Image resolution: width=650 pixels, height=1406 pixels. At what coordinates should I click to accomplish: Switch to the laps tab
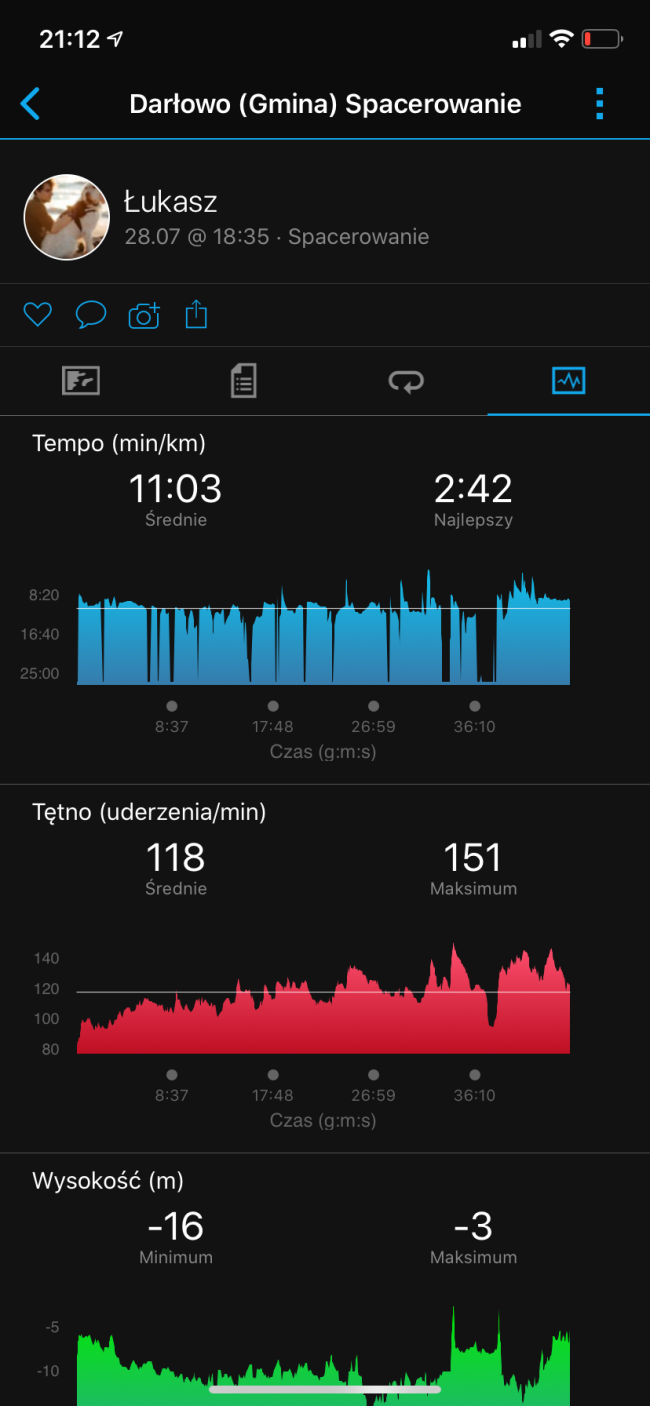click(x=406, y=381)
